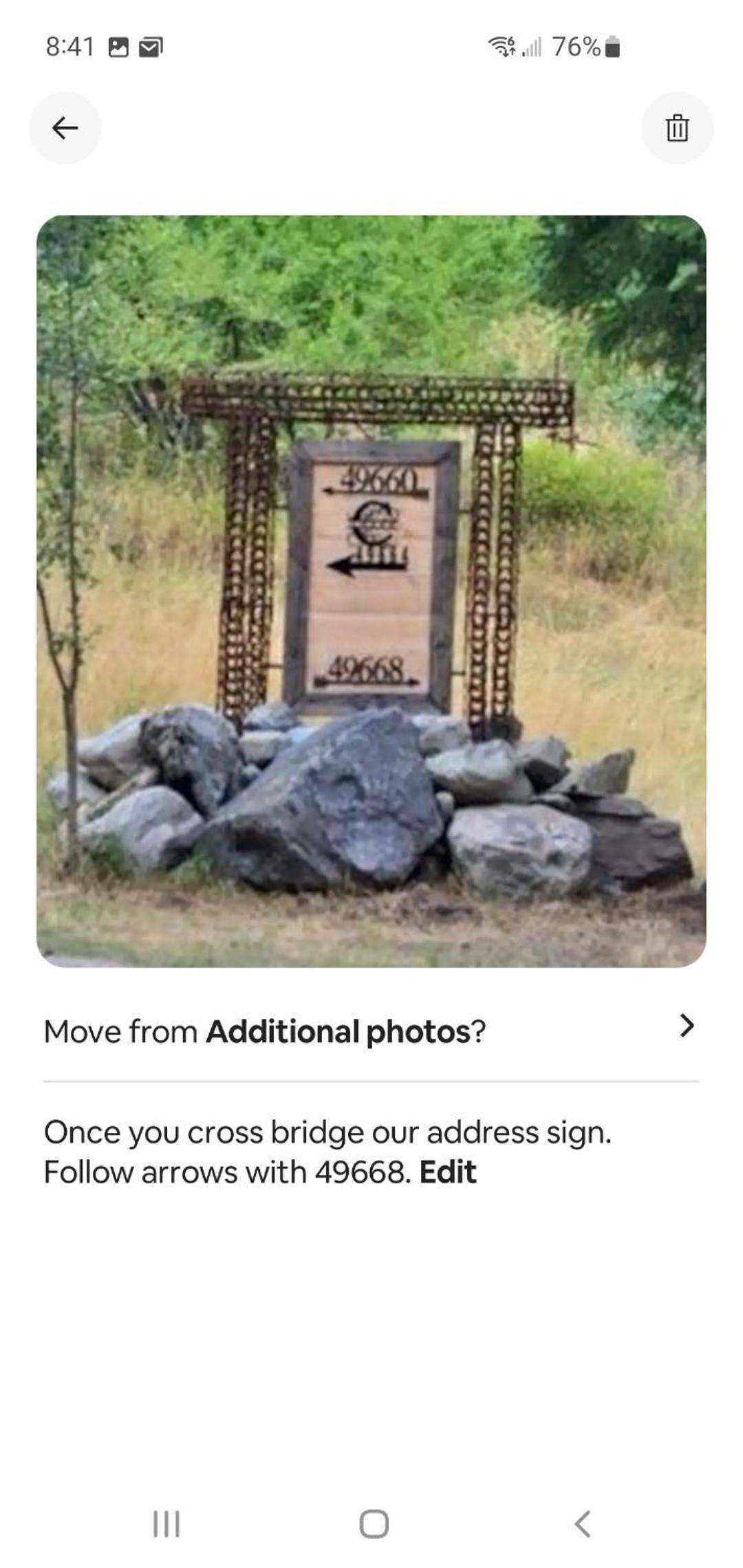Edit the photo caption
Image resolution: width=743 pixels, height=1568 pixels.
click(448, 1172)
